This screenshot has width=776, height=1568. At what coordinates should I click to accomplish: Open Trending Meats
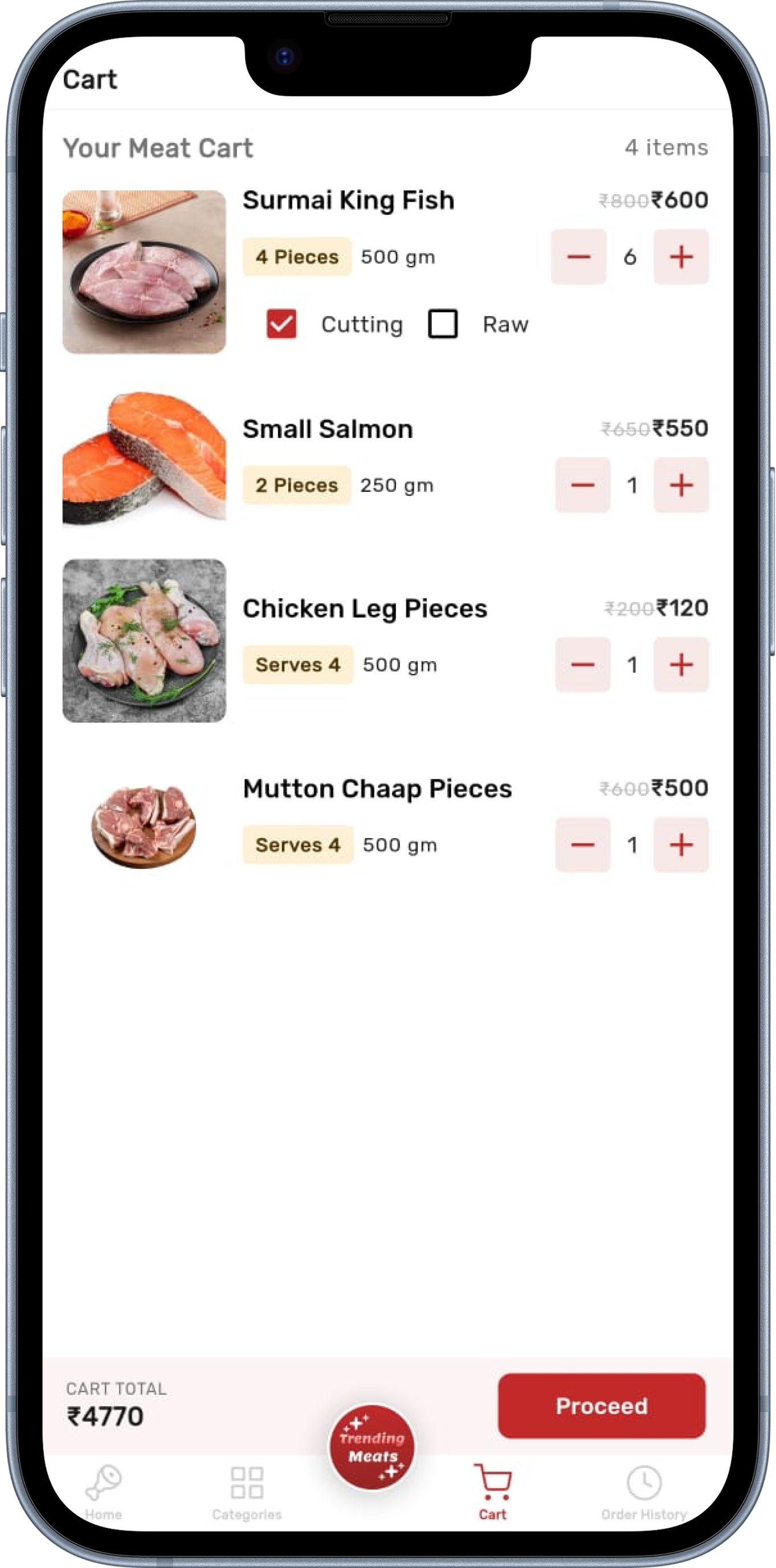[372, 1447]
